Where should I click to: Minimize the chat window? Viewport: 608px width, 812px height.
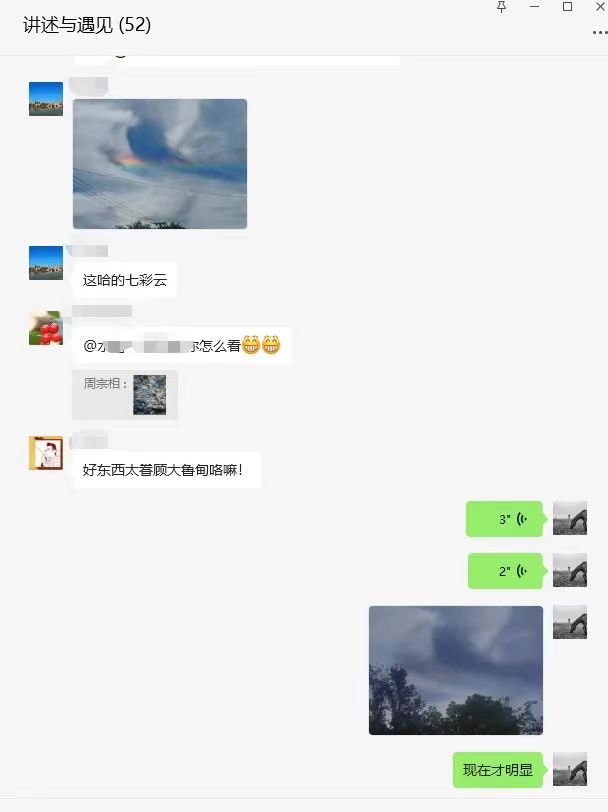(535, 7)
